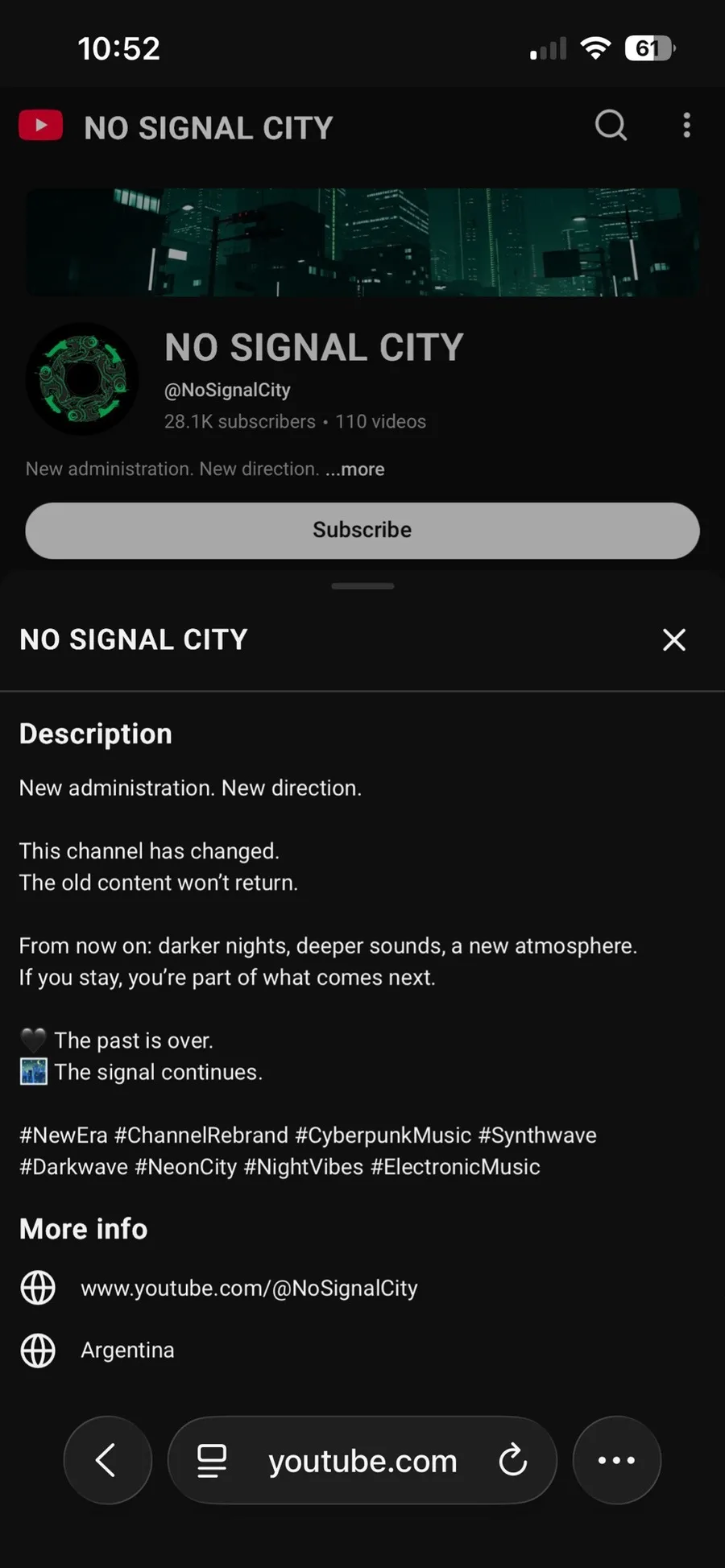725x1568 pixels.
Task: Open the three-dot overflow menu
Action: 686,126
